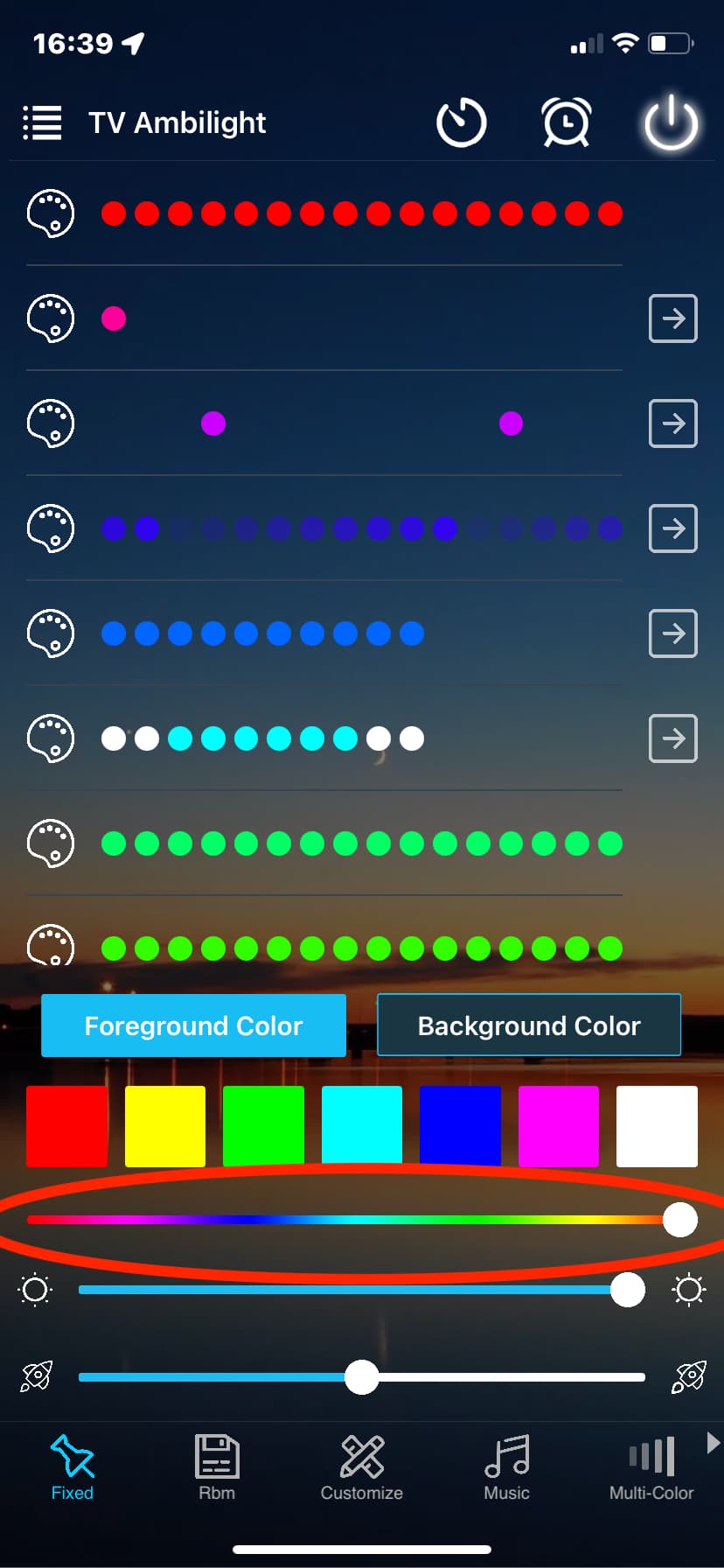Image resolution: width=724 pixels, height=1568 pixels.
Task: Tap the brightness slider track
Action: tap(350, 1290)
